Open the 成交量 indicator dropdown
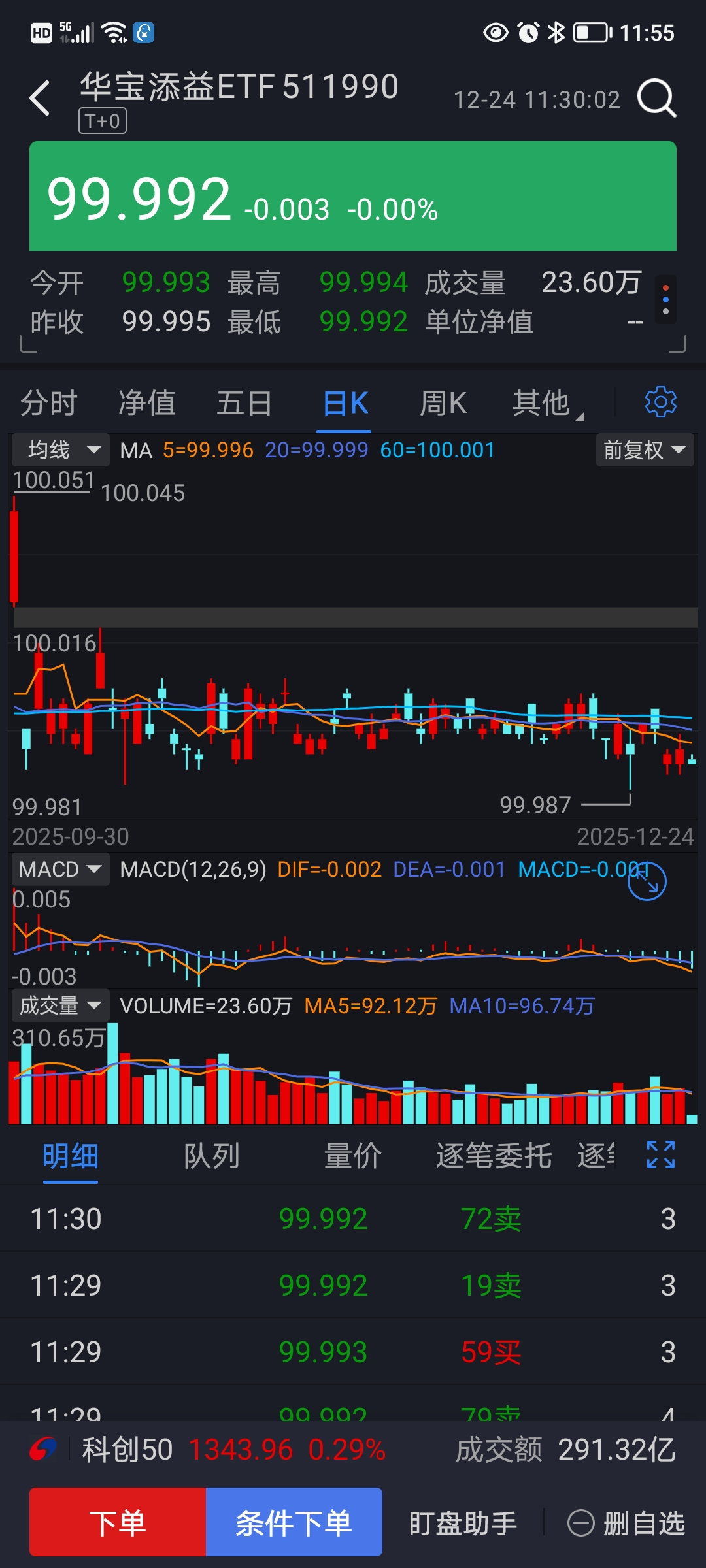The width and height of the screenshot is (706, 1568). [60, 1005]
